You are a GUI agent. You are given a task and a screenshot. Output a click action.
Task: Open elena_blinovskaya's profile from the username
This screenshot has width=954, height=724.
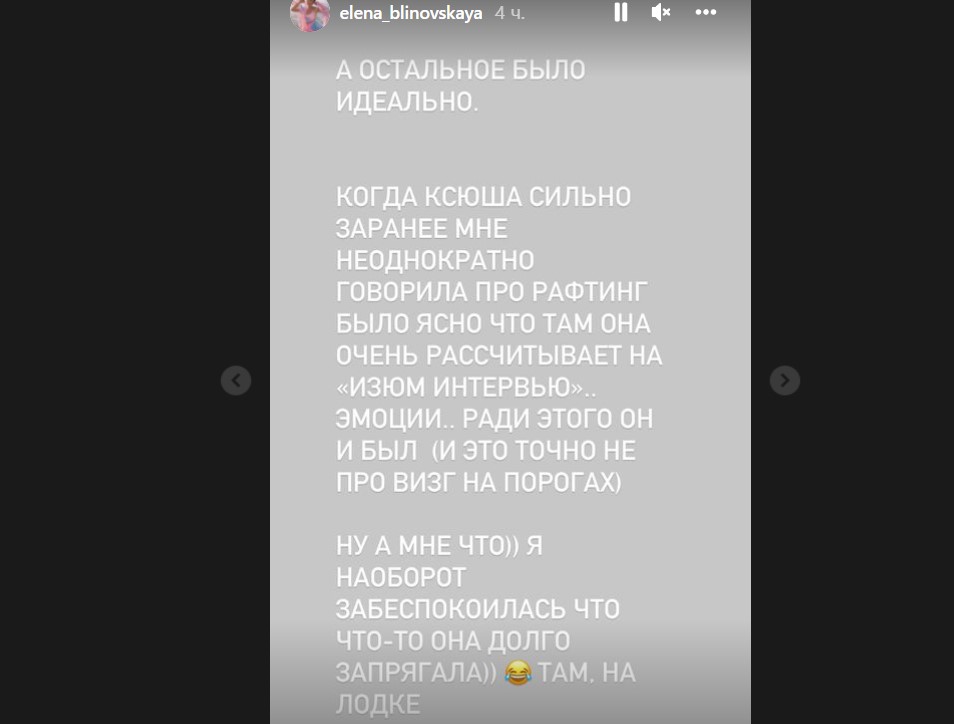point(411,13)
